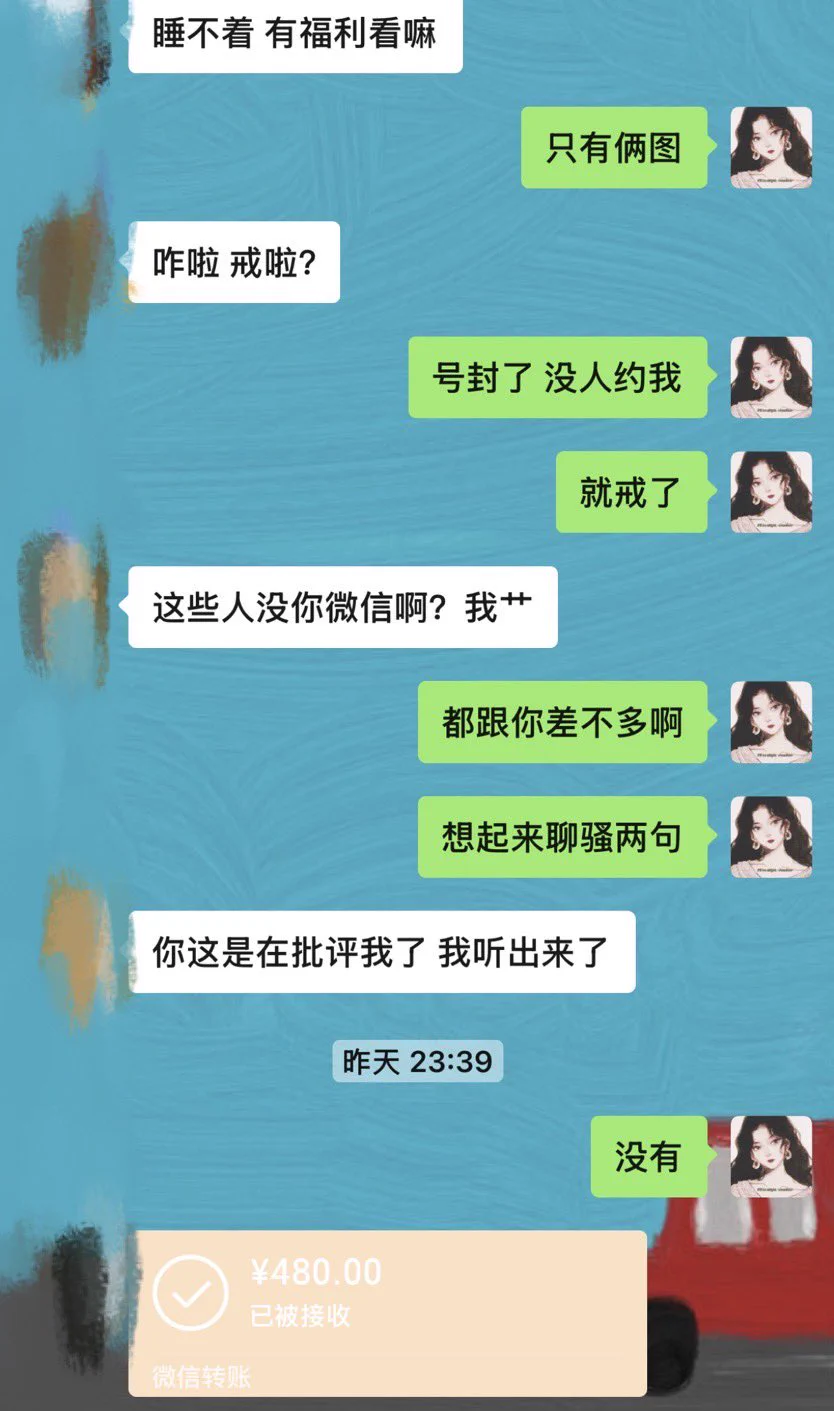Open the ¥480.00 WeChat transfer message

pos(387,1310)
